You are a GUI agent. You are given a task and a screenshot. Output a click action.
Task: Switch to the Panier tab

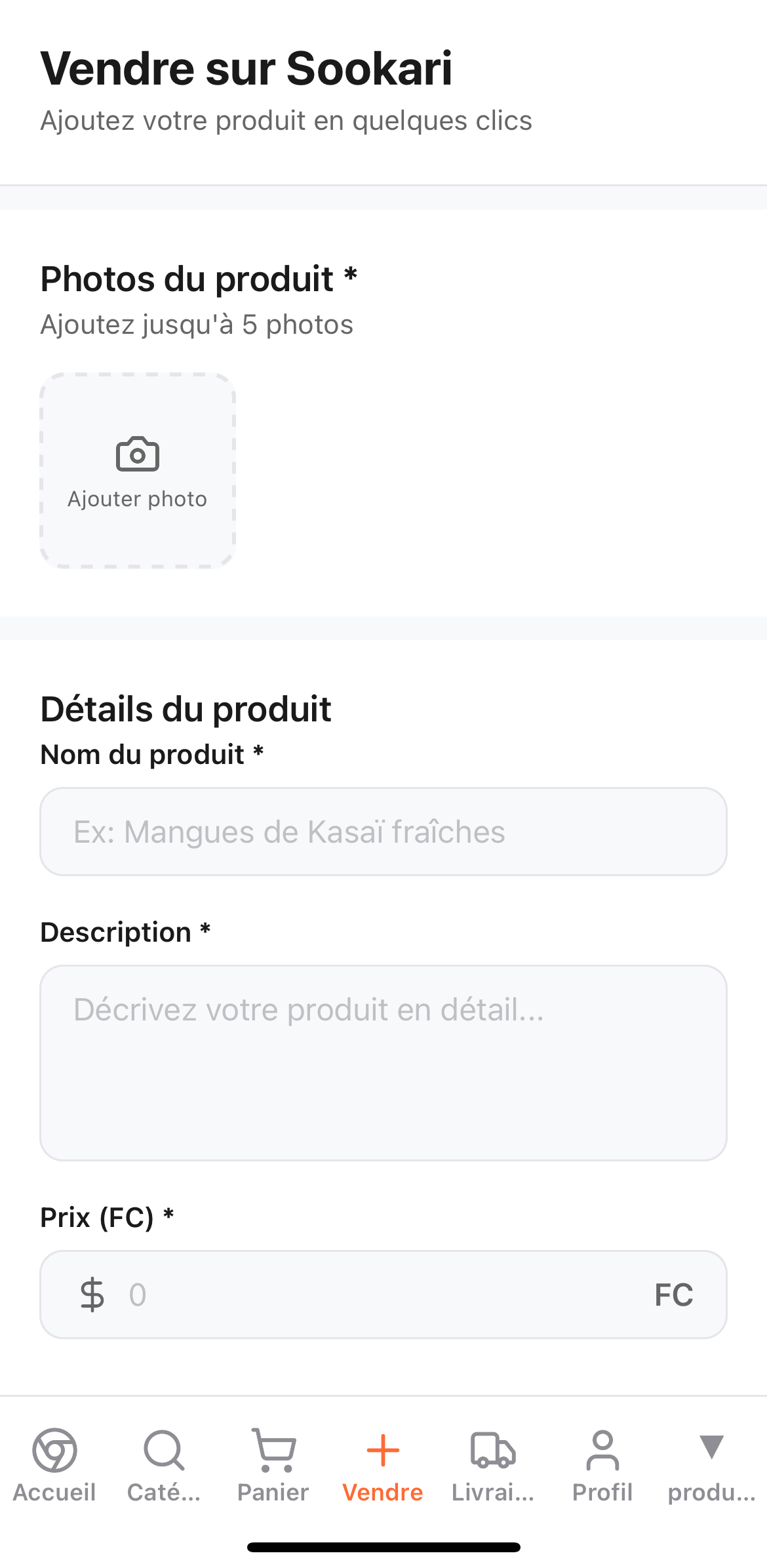click(x=273, y=1465)
